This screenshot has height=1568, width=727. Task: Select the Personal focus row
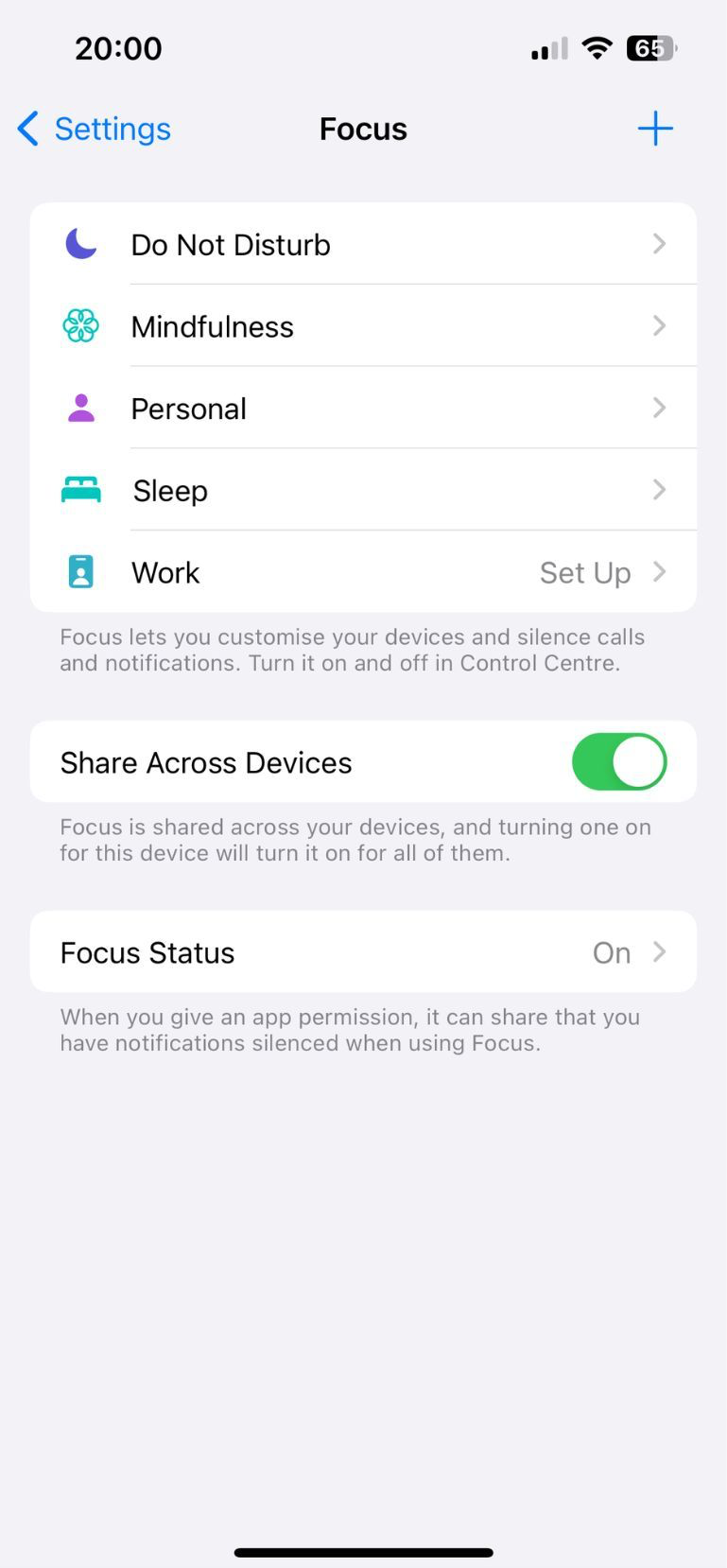click(363, 409)
